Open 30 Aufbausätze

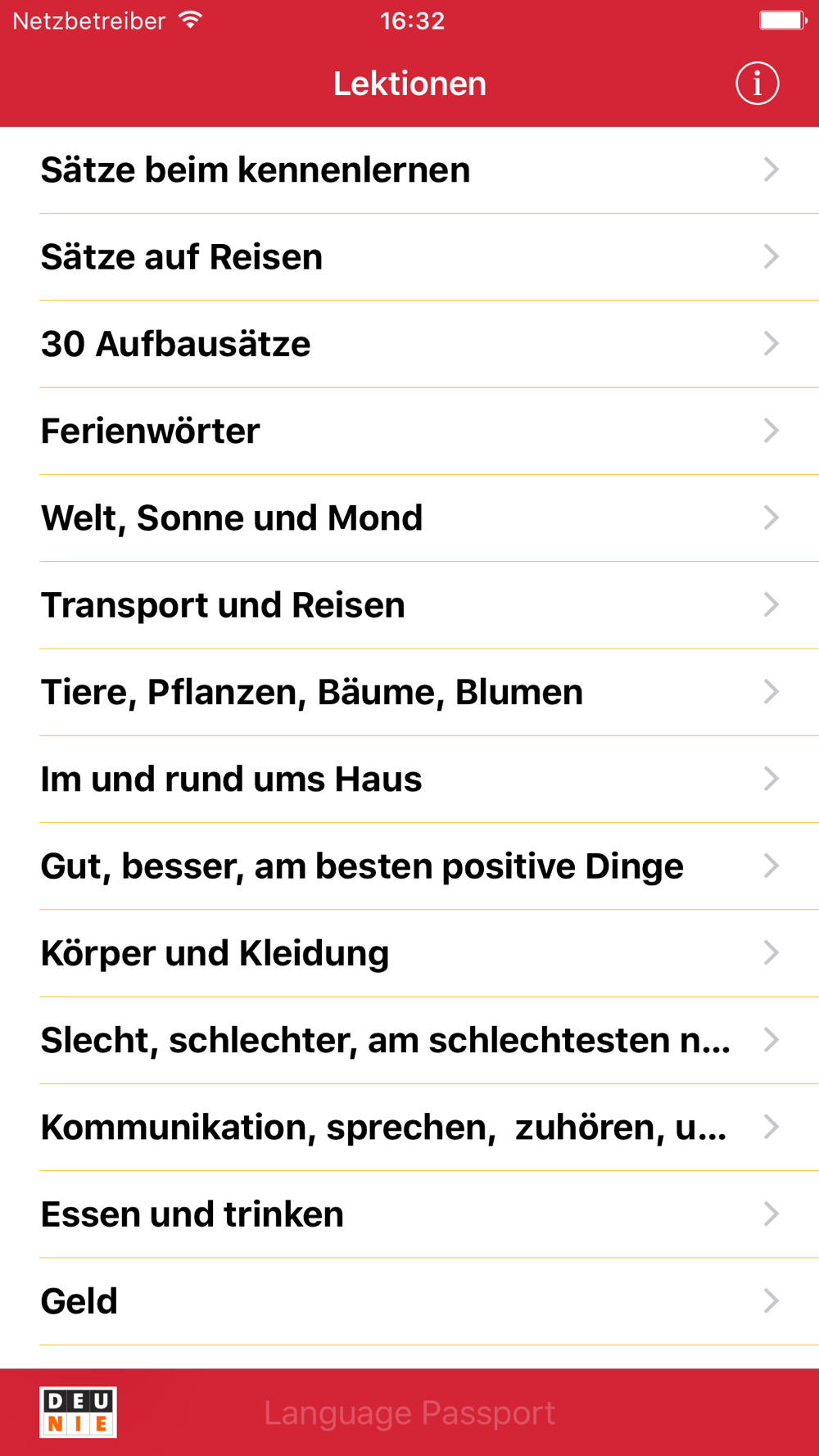(409, 344)
